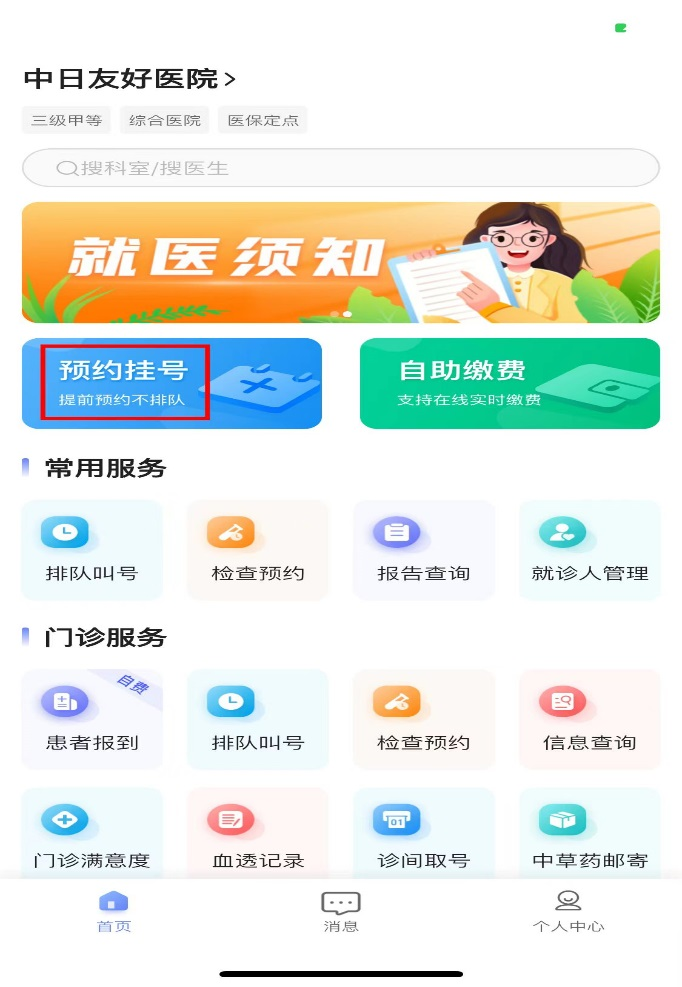
Task: Open 报告查询 report lookup
Action: click(423, 549)
